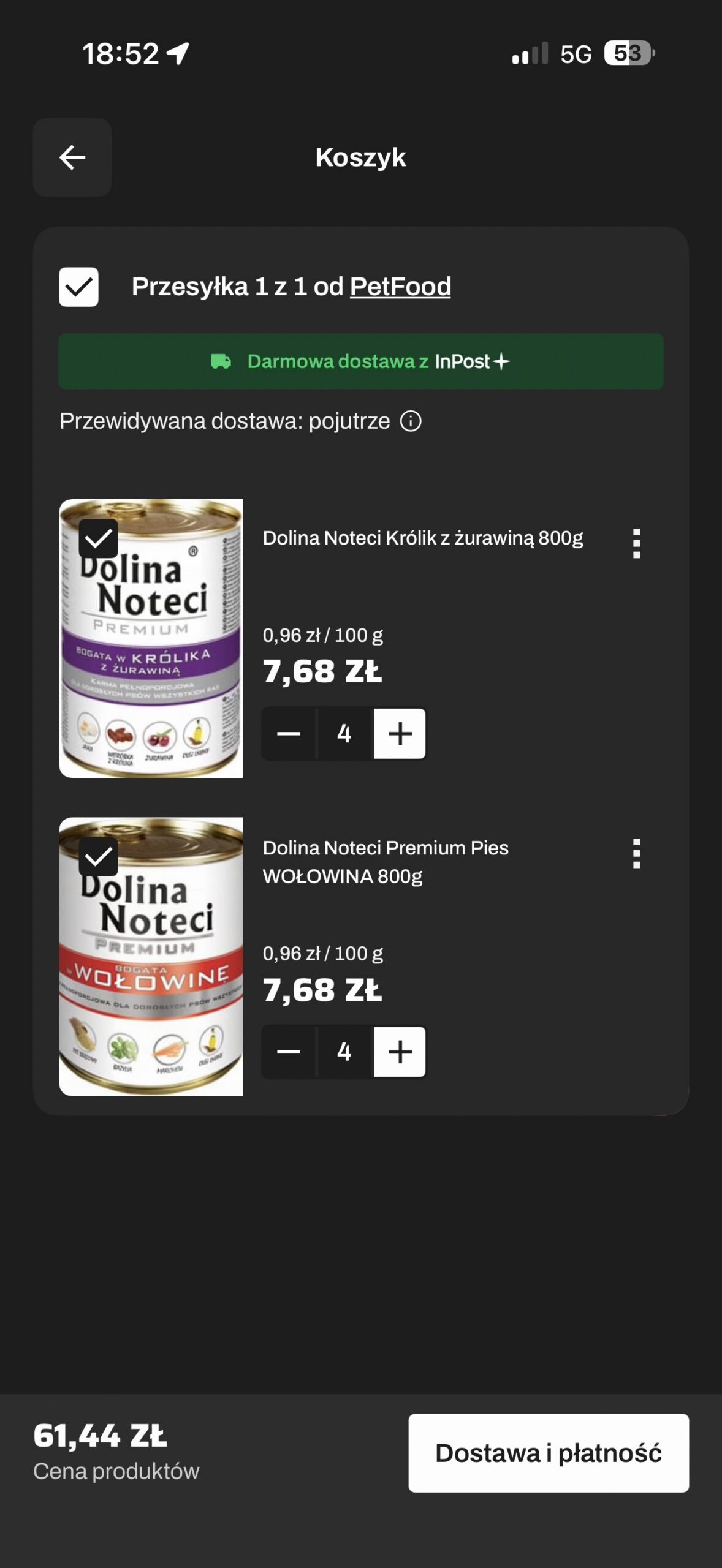Open the Dolina Noteci Królik z żurawiną product
Screen dimensions: 722x1568
pos(423,538)
